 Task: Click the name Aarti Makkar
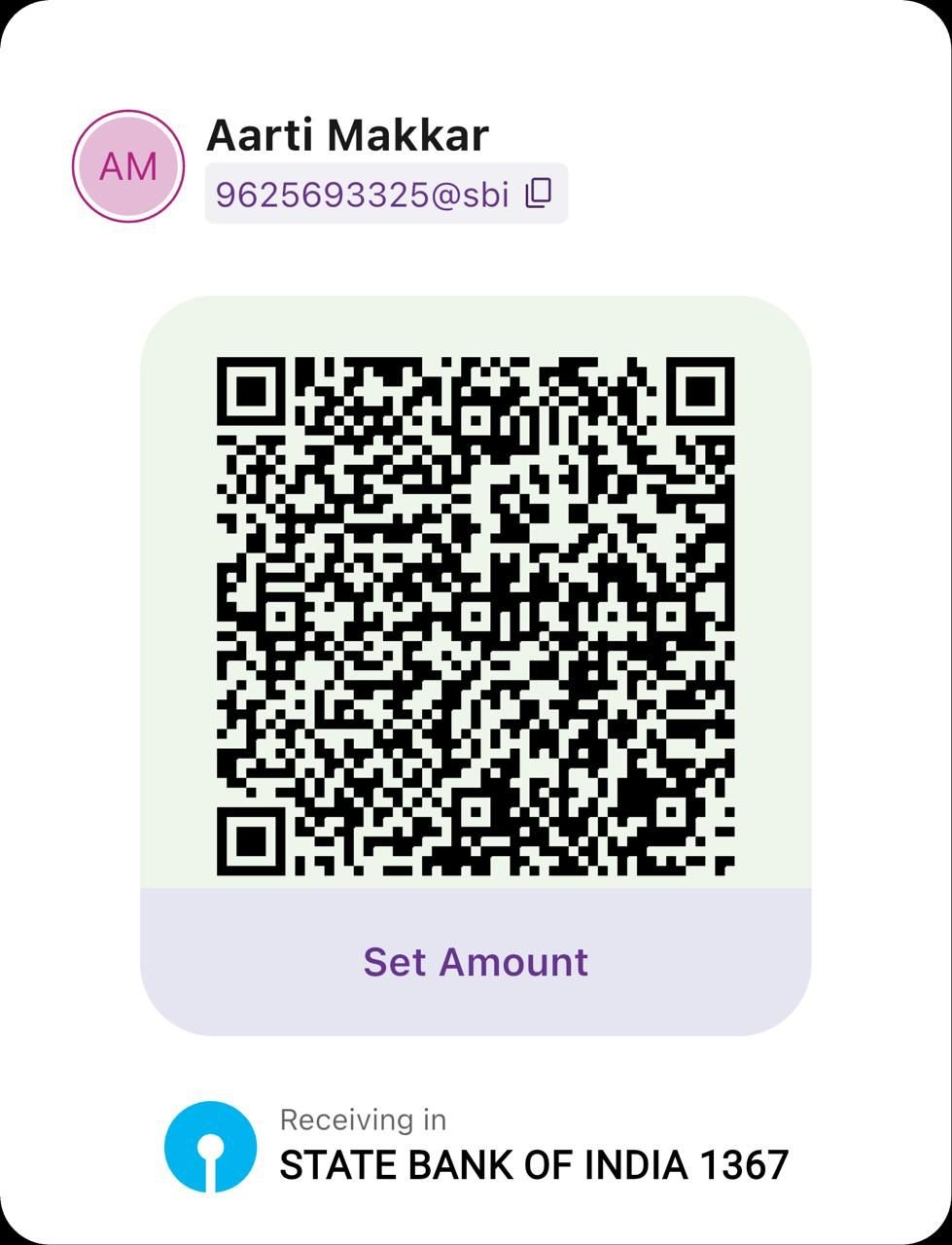click(x=347, y=134)
